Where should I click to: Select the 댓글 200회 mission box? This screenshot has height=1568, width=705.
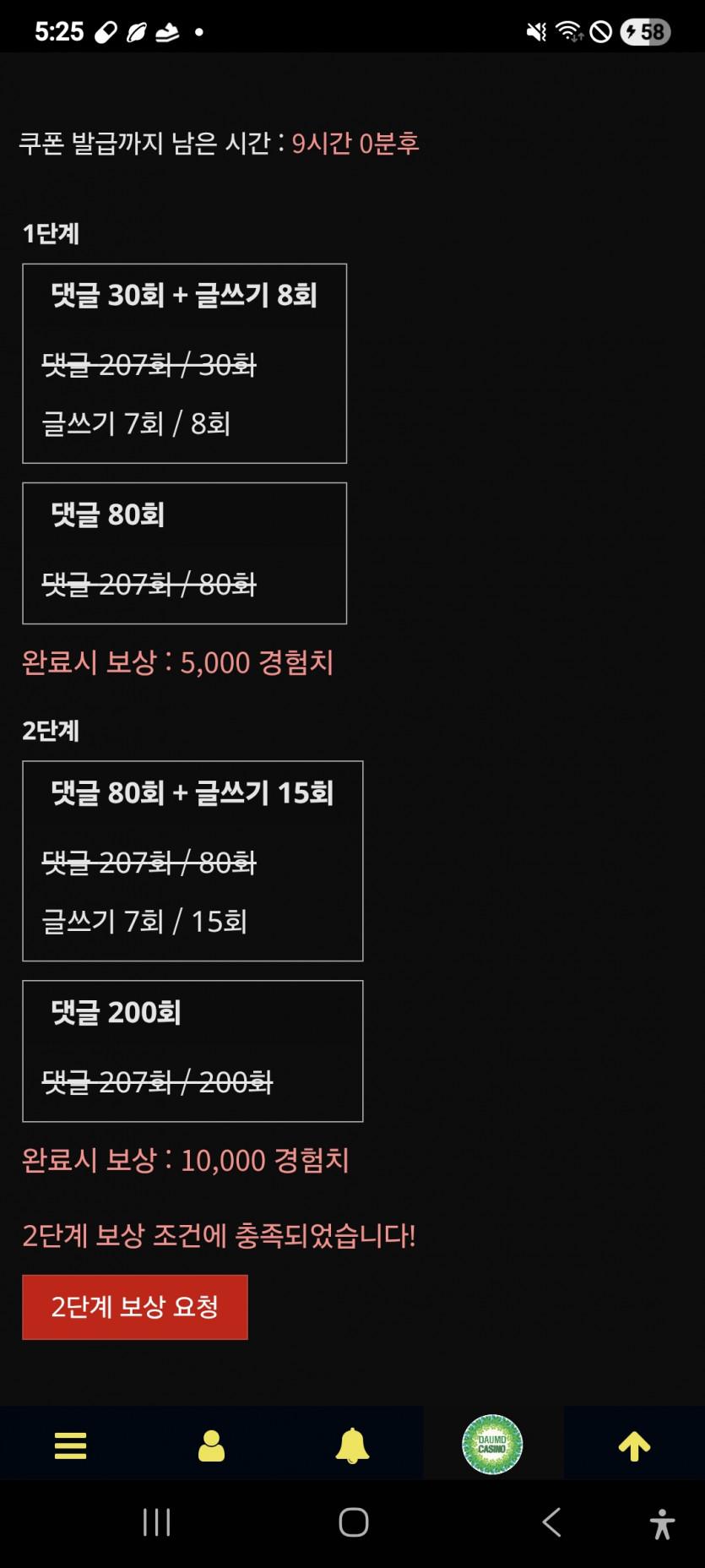point(193,1052)
